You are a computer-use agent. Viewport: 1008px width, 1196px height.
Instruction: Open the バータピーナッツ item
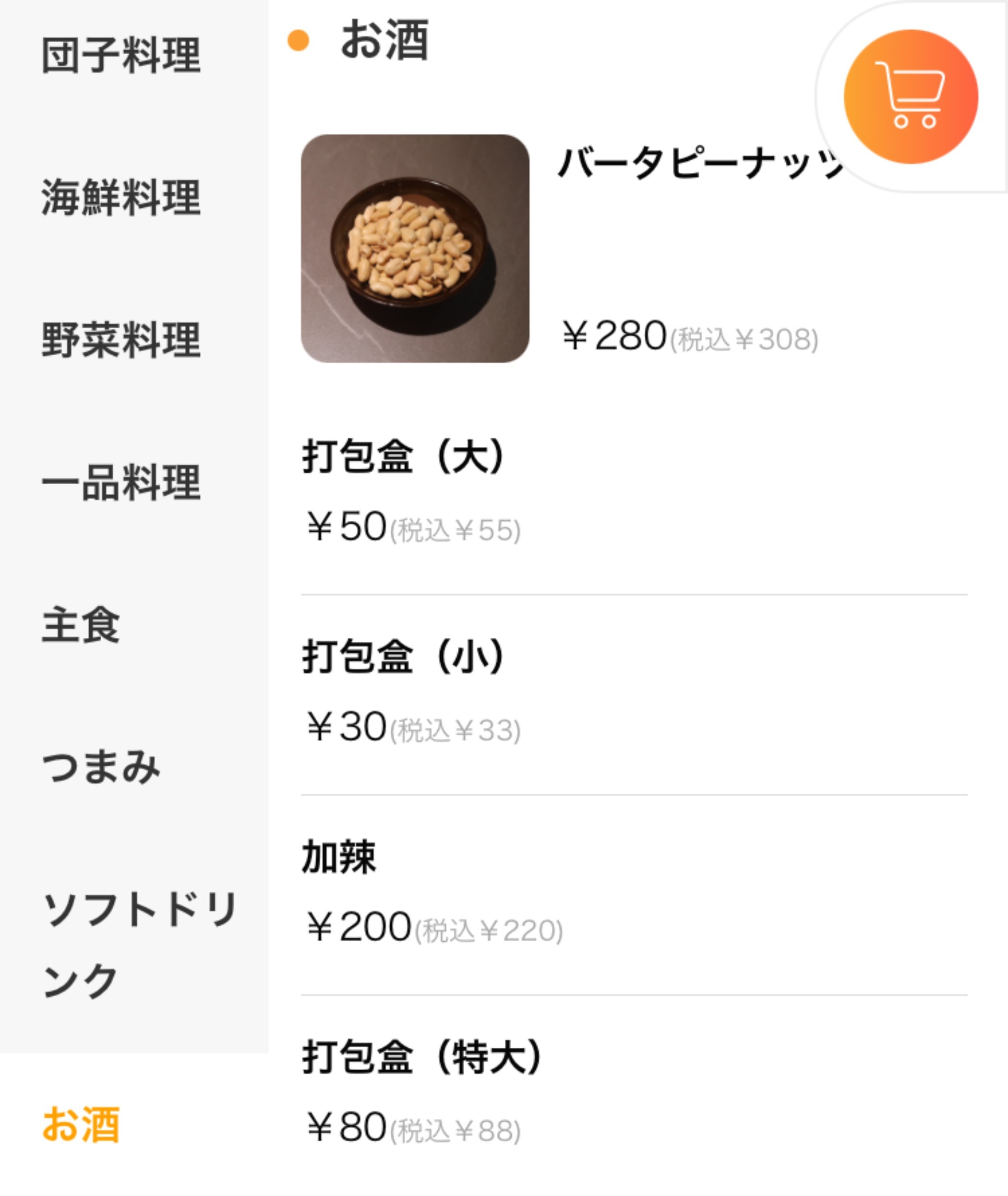pyautogui.click(x=629, y=248)
